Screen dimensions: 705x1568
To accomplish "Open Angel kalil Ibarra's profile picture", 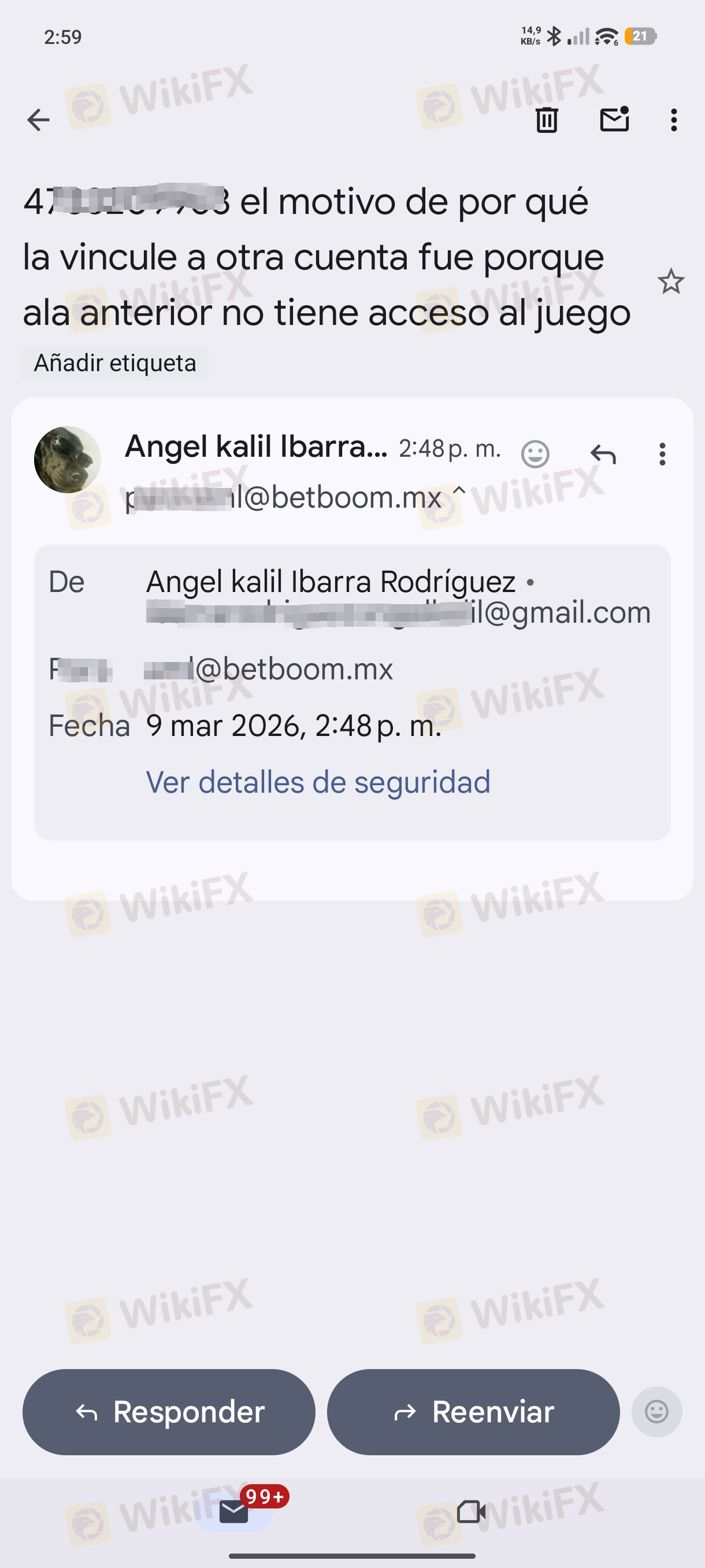I will click(68, 460).
